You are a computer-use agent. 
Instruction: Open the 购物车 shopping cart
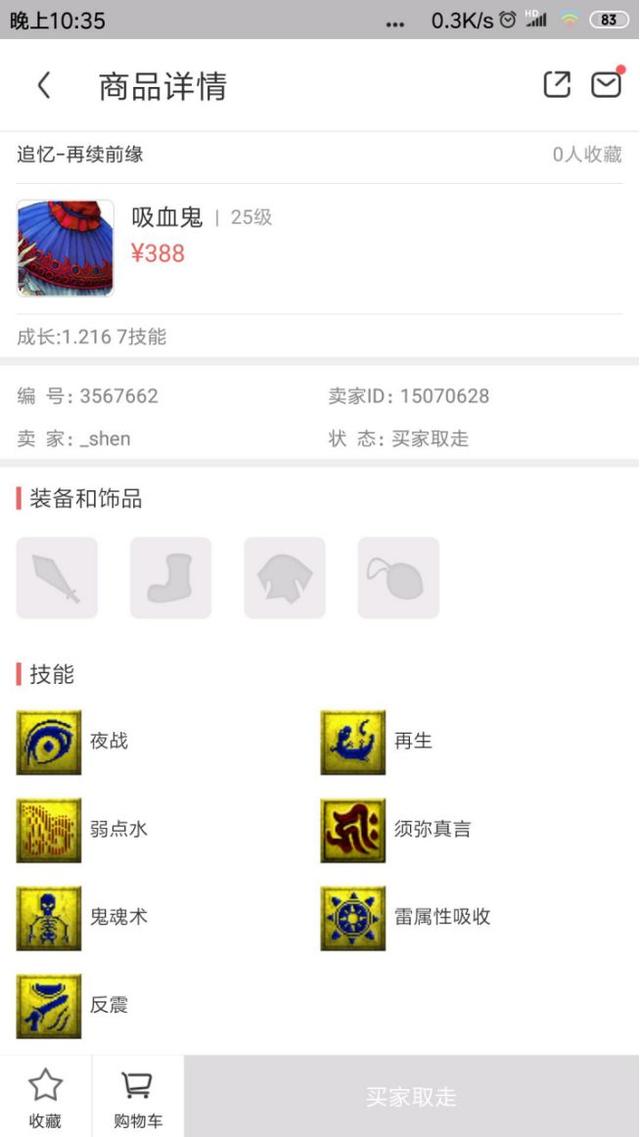(x=138, y=1097)
